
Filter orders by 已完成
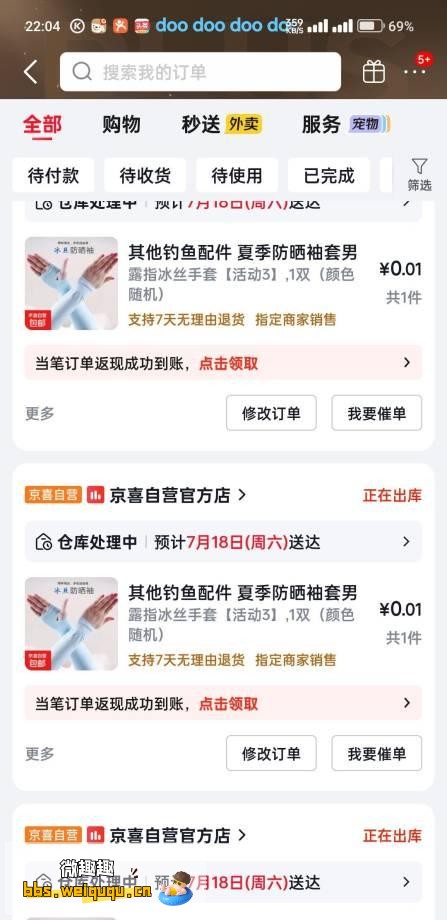click(329, 175)
